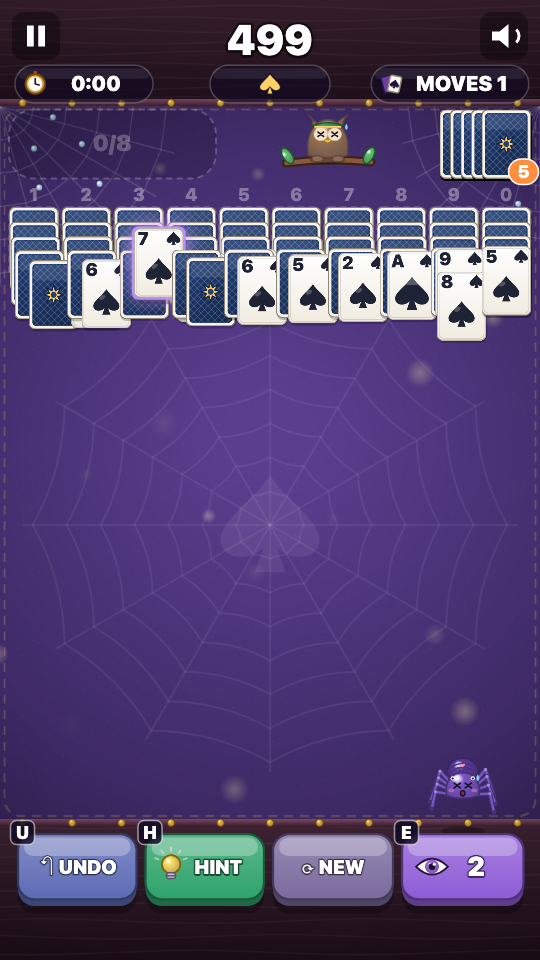Mute the game sound
Screen dimensions: 540x960
coord(504,36)
